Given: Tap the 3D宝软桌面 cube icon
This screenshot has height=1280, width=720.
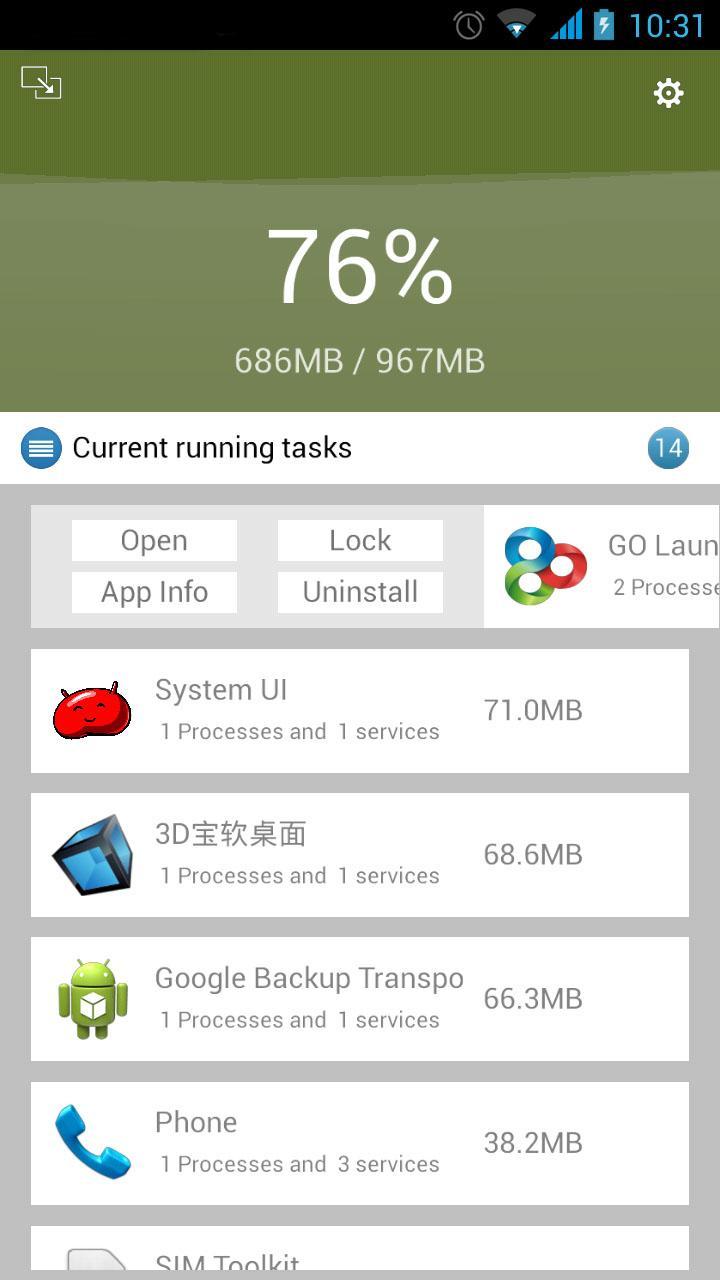Looking at the screenshot, I should point(92,854).
